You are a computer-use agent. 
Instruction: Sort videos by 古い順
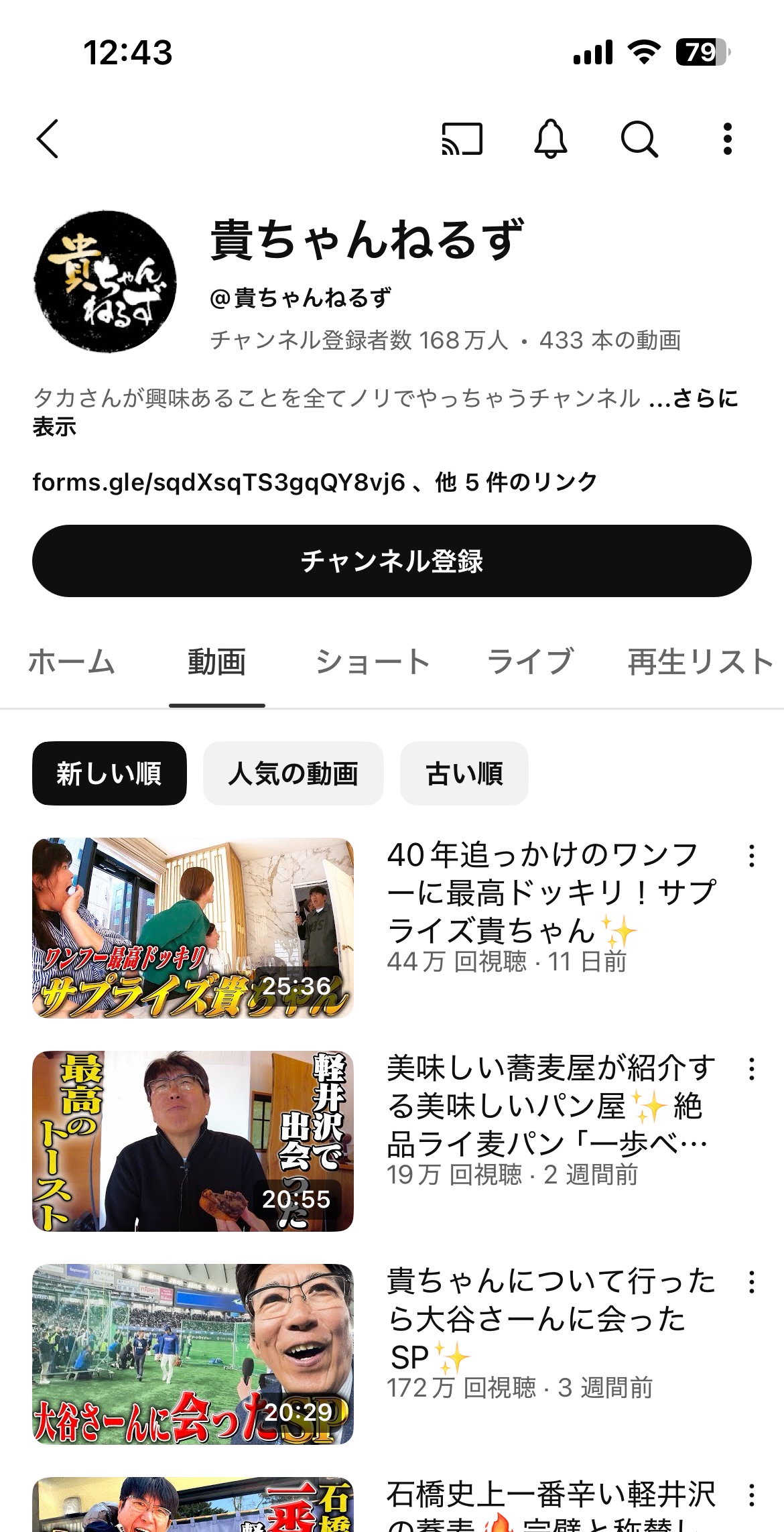tap(464, 773)
